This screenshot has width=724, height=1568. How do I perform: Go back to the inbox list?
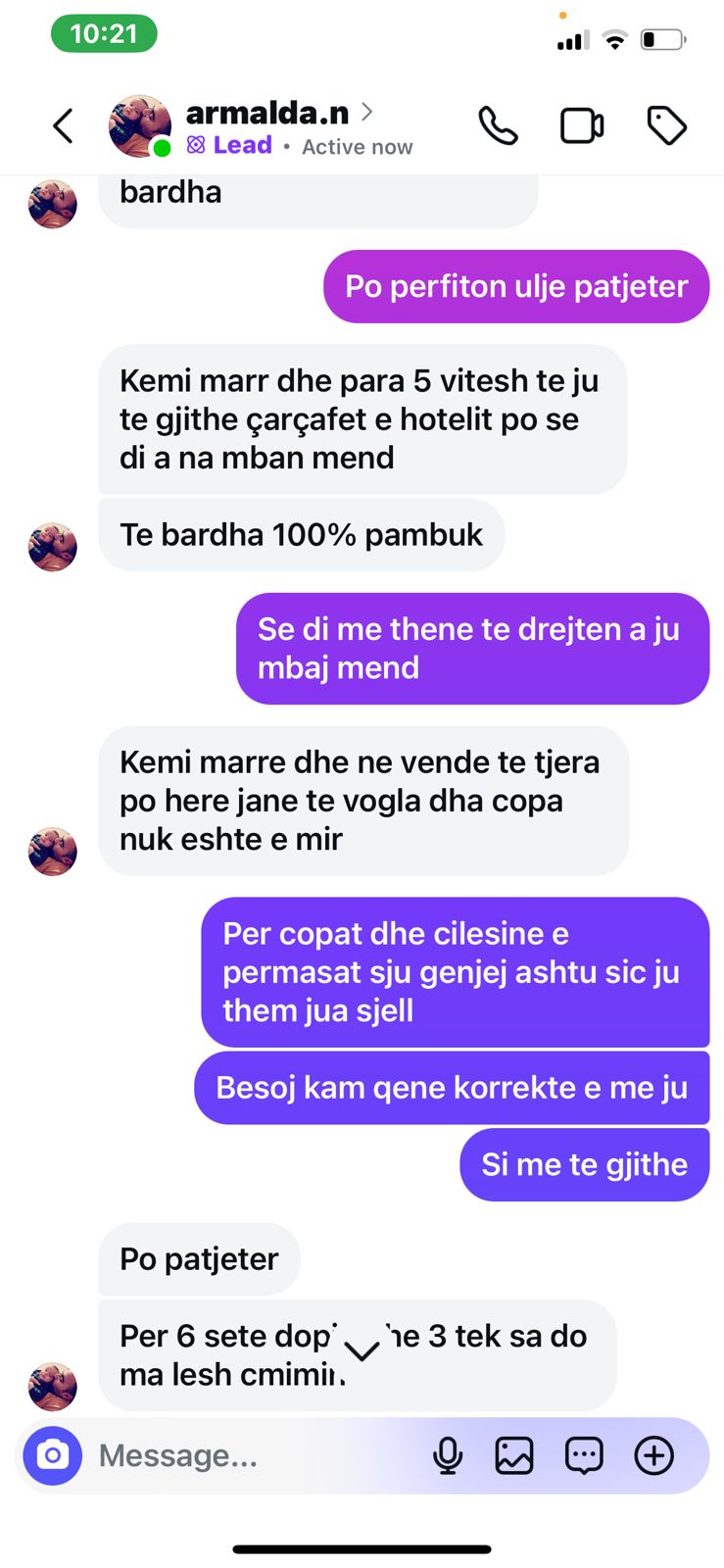[x=63, y=126]
